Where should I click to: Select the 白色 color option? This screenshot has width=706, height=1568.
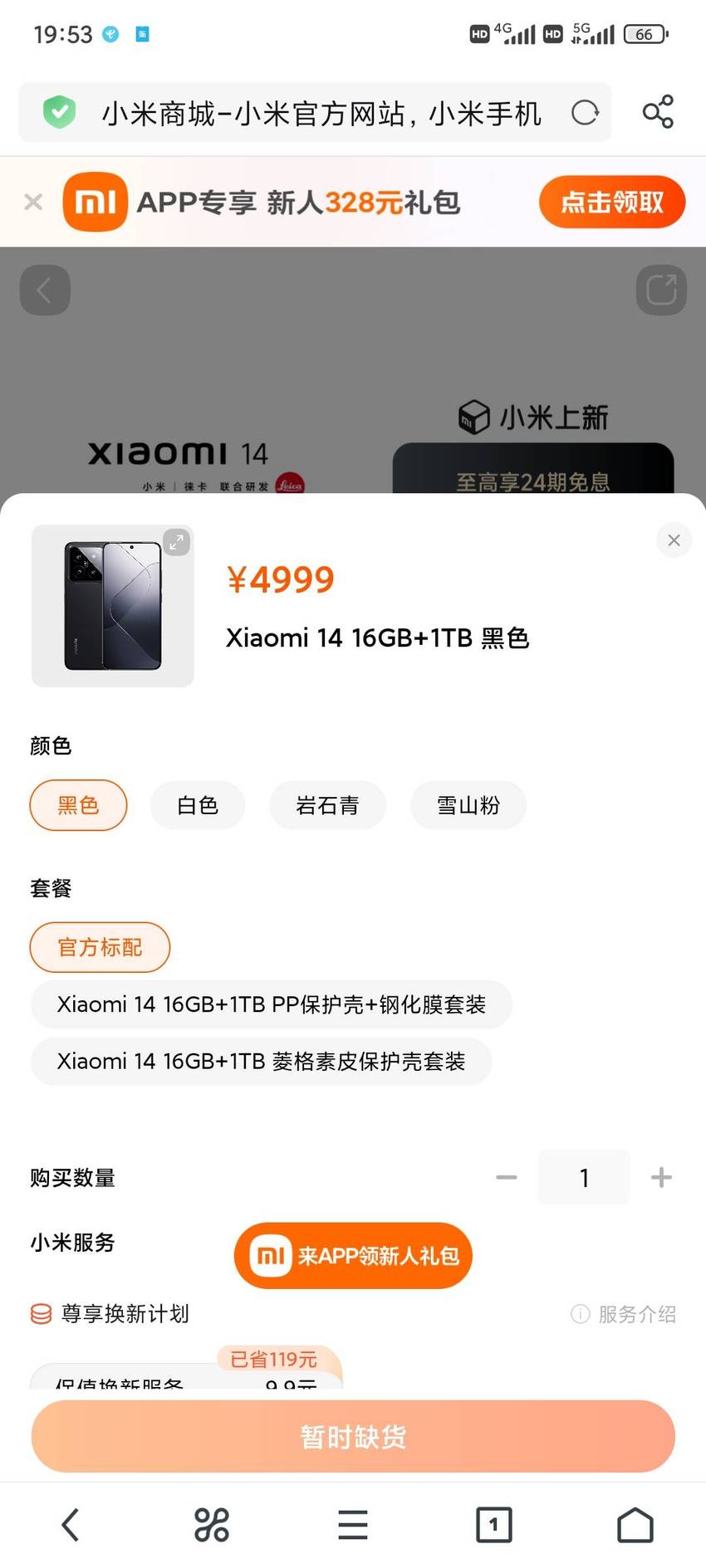pyautogui.click(x=198, y=805)
